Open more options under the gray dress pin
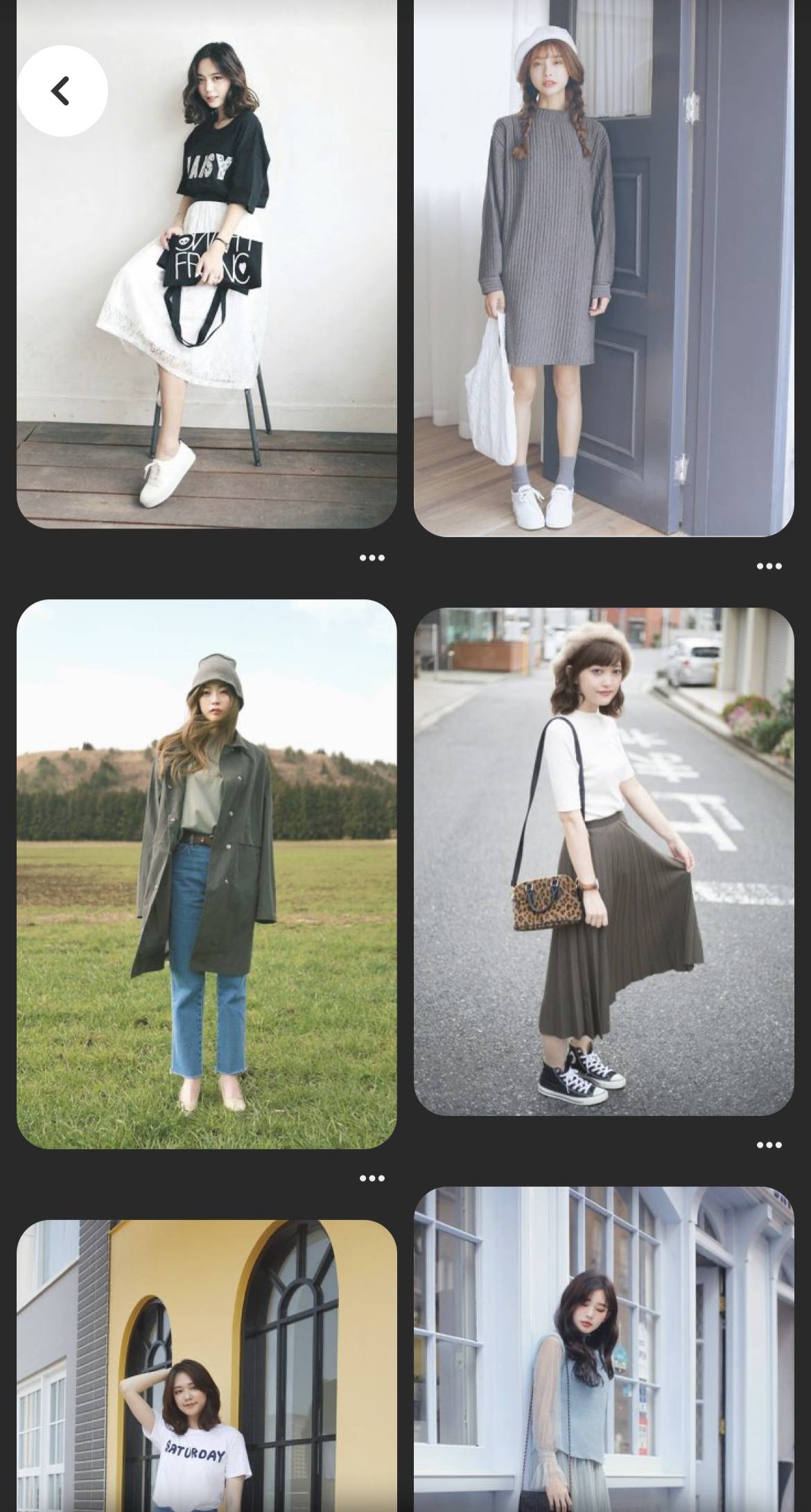 pyautogui.click(x=769, y=567)
